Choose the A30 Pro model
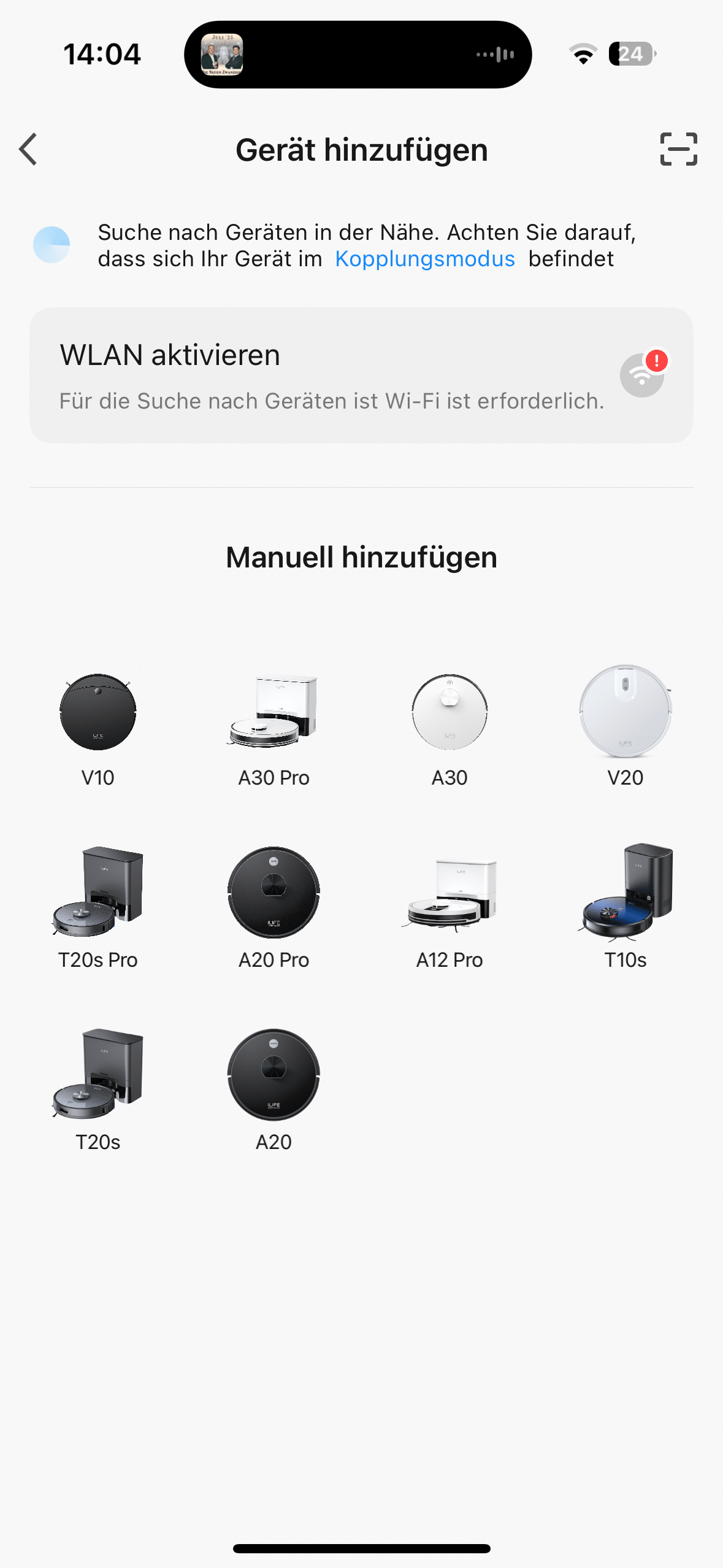 (274, 727)
